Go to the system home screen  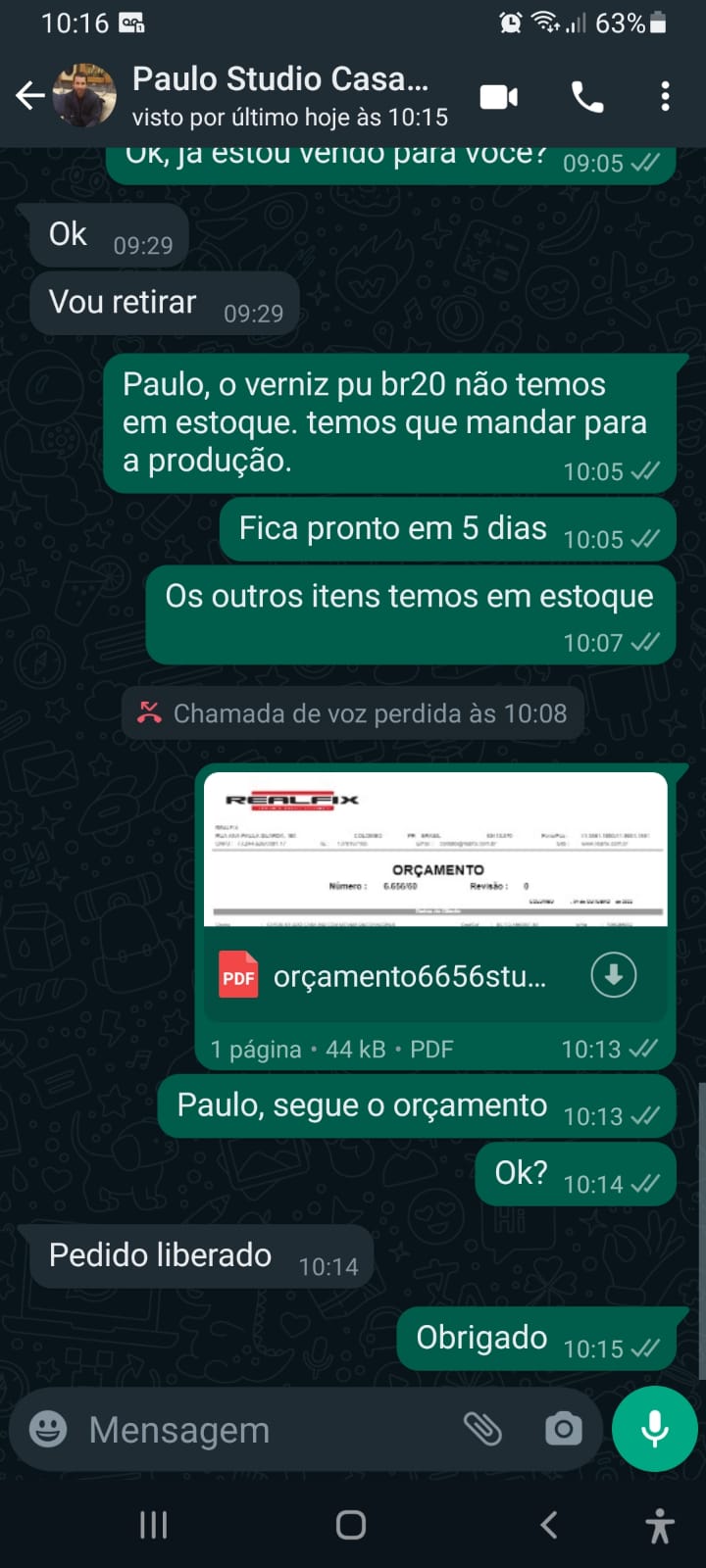[x=351, y=1525]
